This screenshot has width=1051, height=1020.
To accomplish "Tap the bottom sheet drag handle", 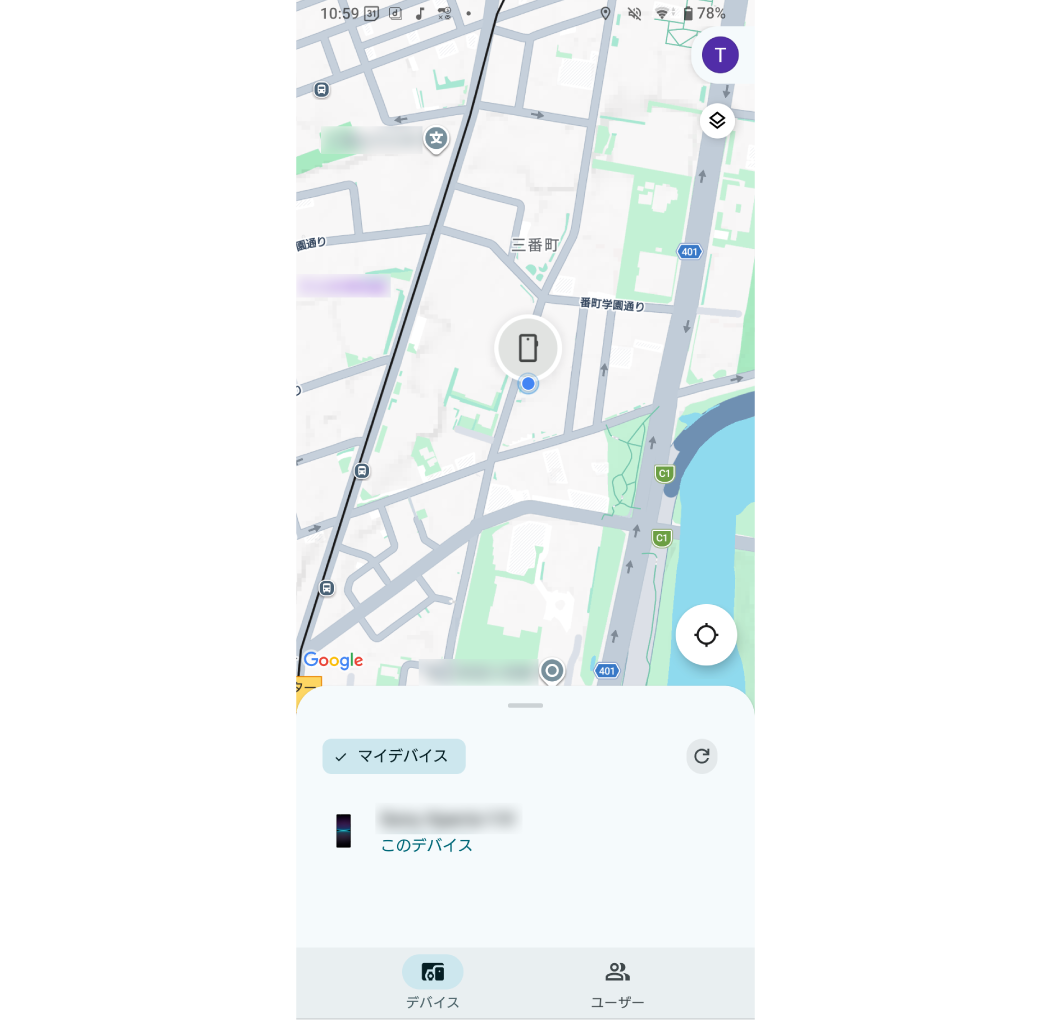I will 525,706.
